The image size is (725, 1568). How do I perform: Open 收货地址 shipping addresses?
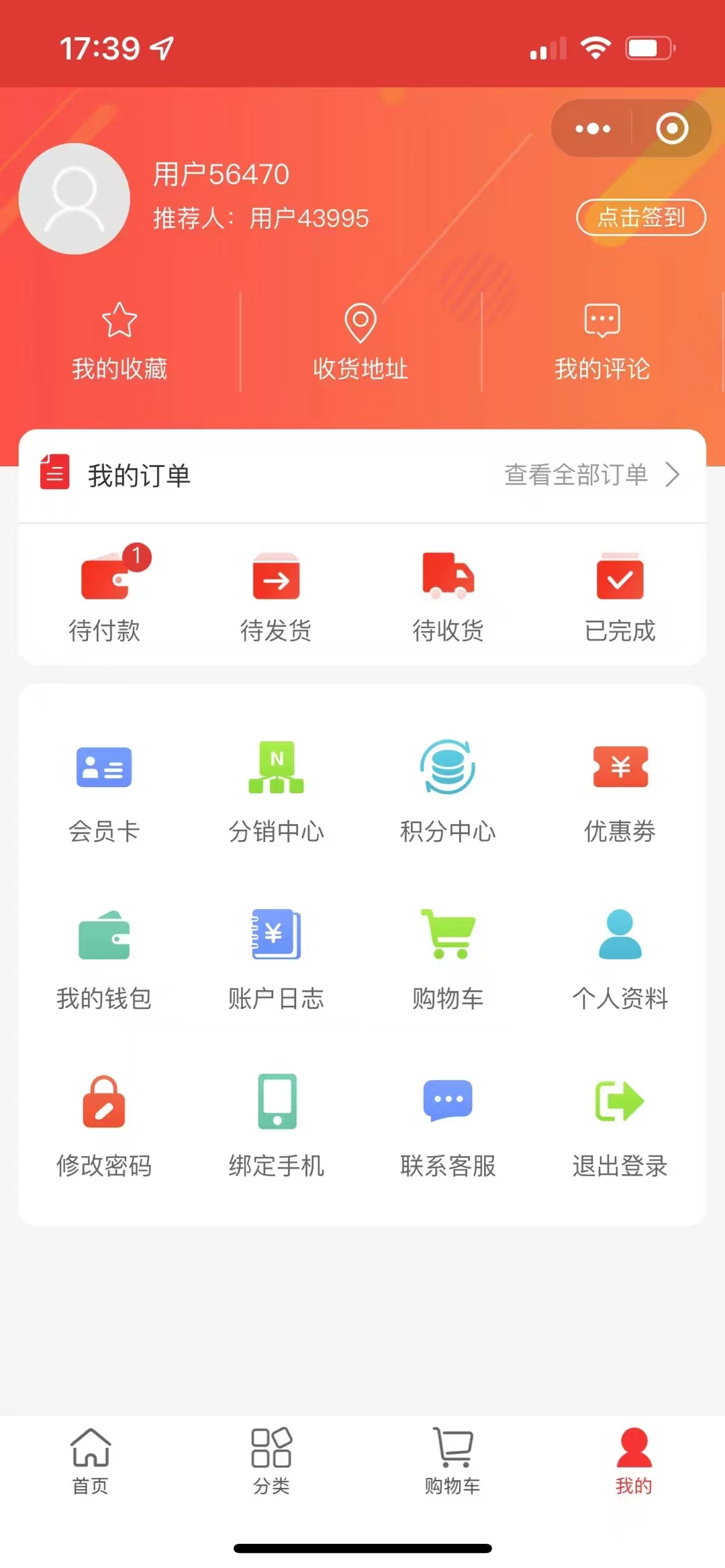coord(360,342)
